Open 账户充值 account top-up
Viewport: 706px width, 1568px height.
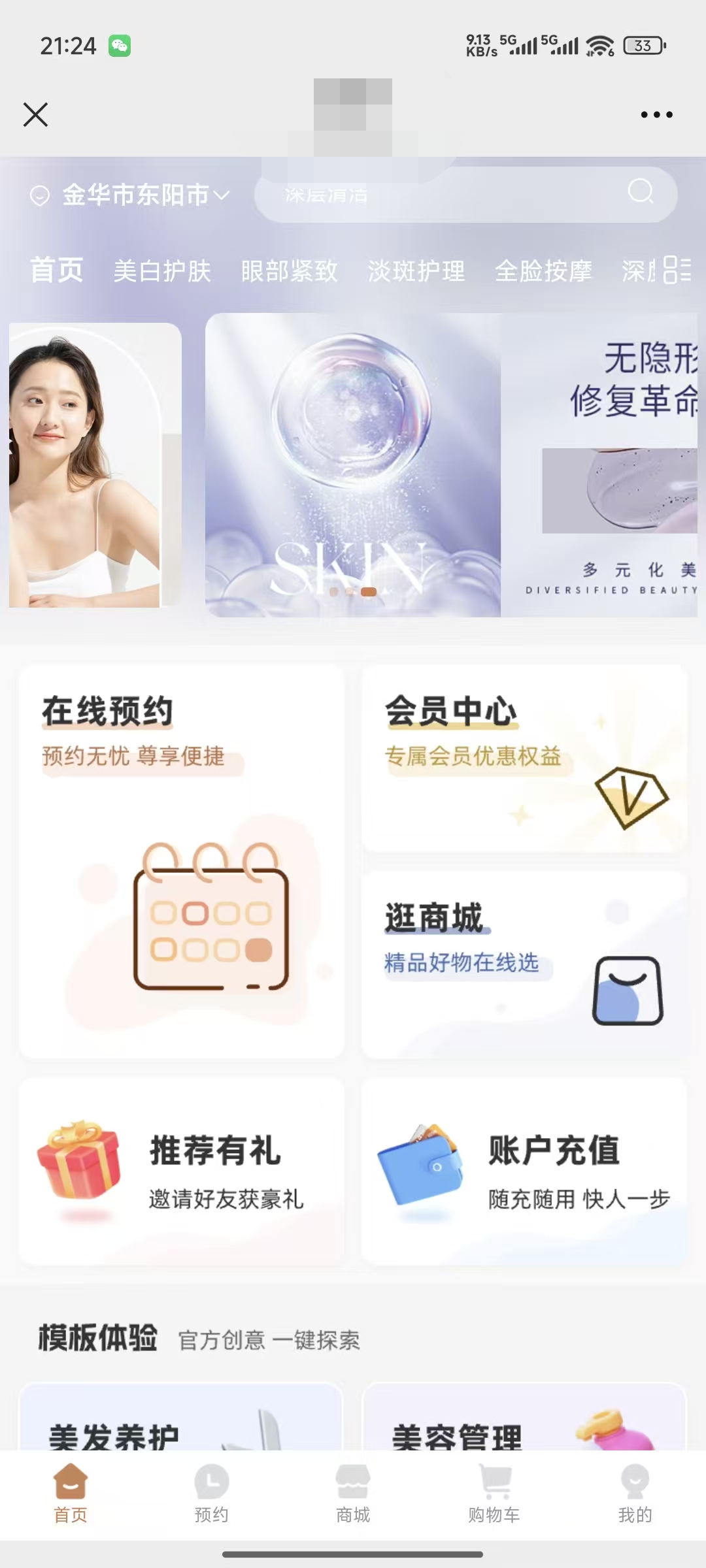point(524,1172)
